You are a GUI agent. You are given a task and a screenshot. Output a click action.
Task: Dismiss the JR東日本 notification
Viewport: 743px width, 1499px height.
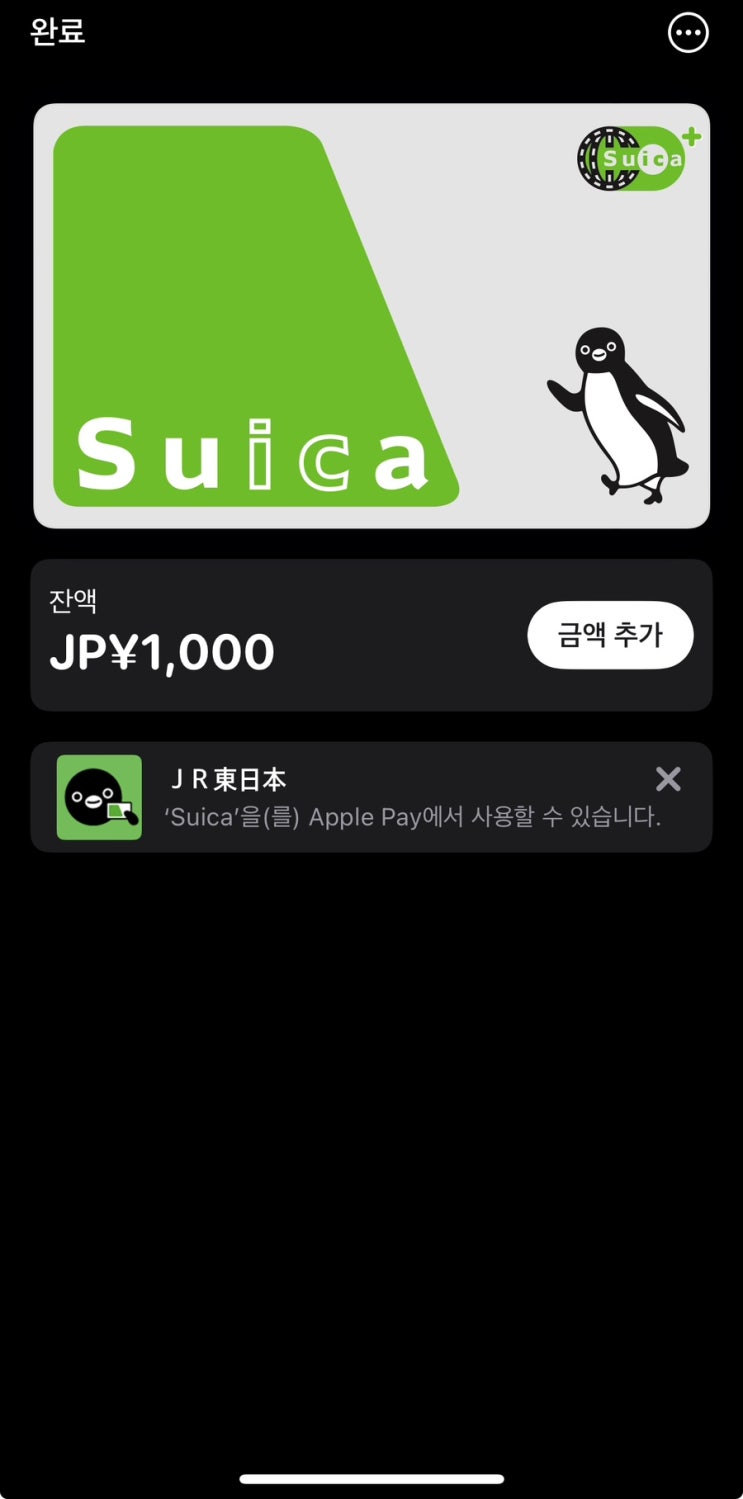click(x=668, y=779)
